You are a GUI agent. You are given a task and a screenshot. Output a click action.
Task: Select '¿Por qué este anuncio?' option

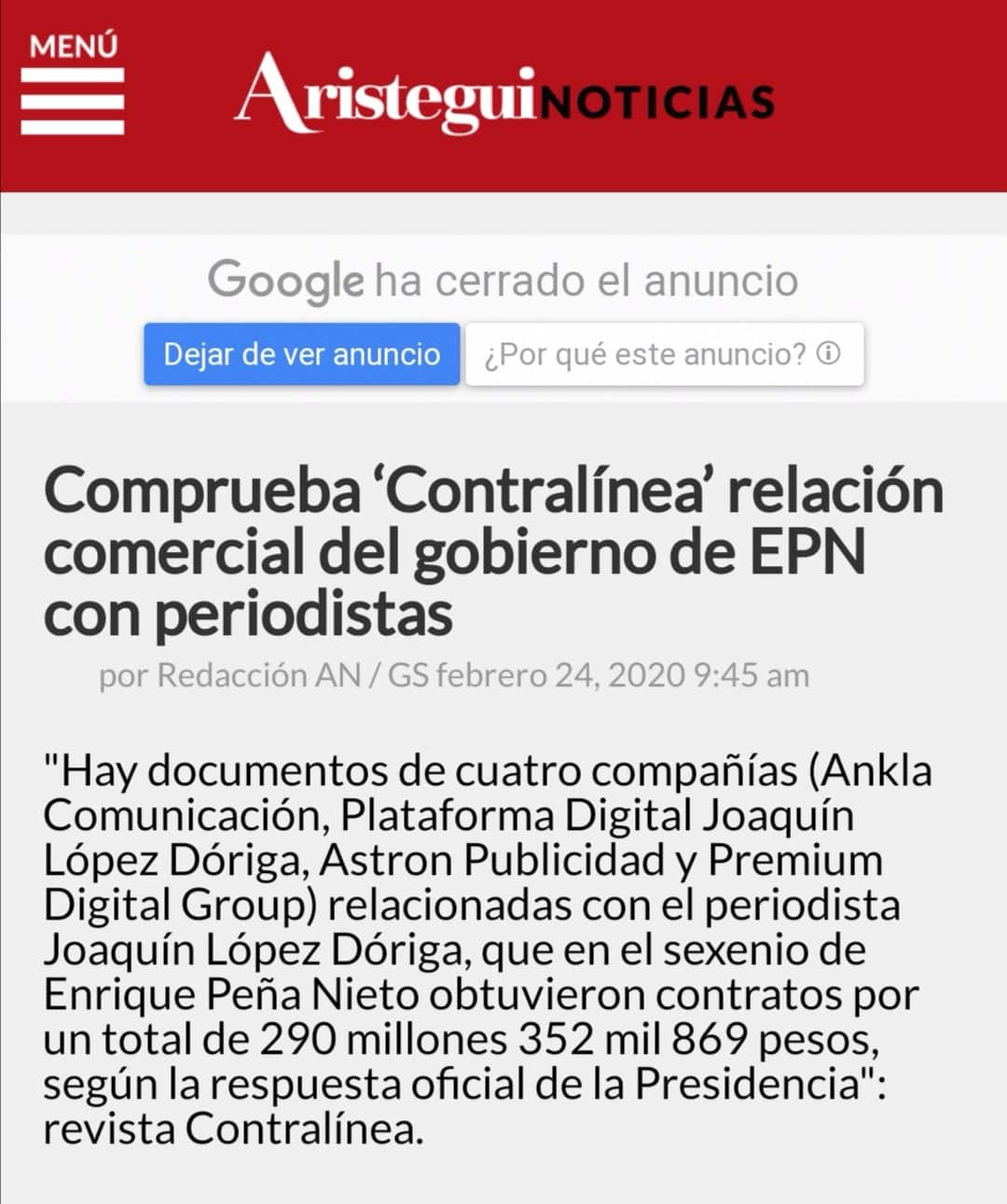tap(663, 354)
